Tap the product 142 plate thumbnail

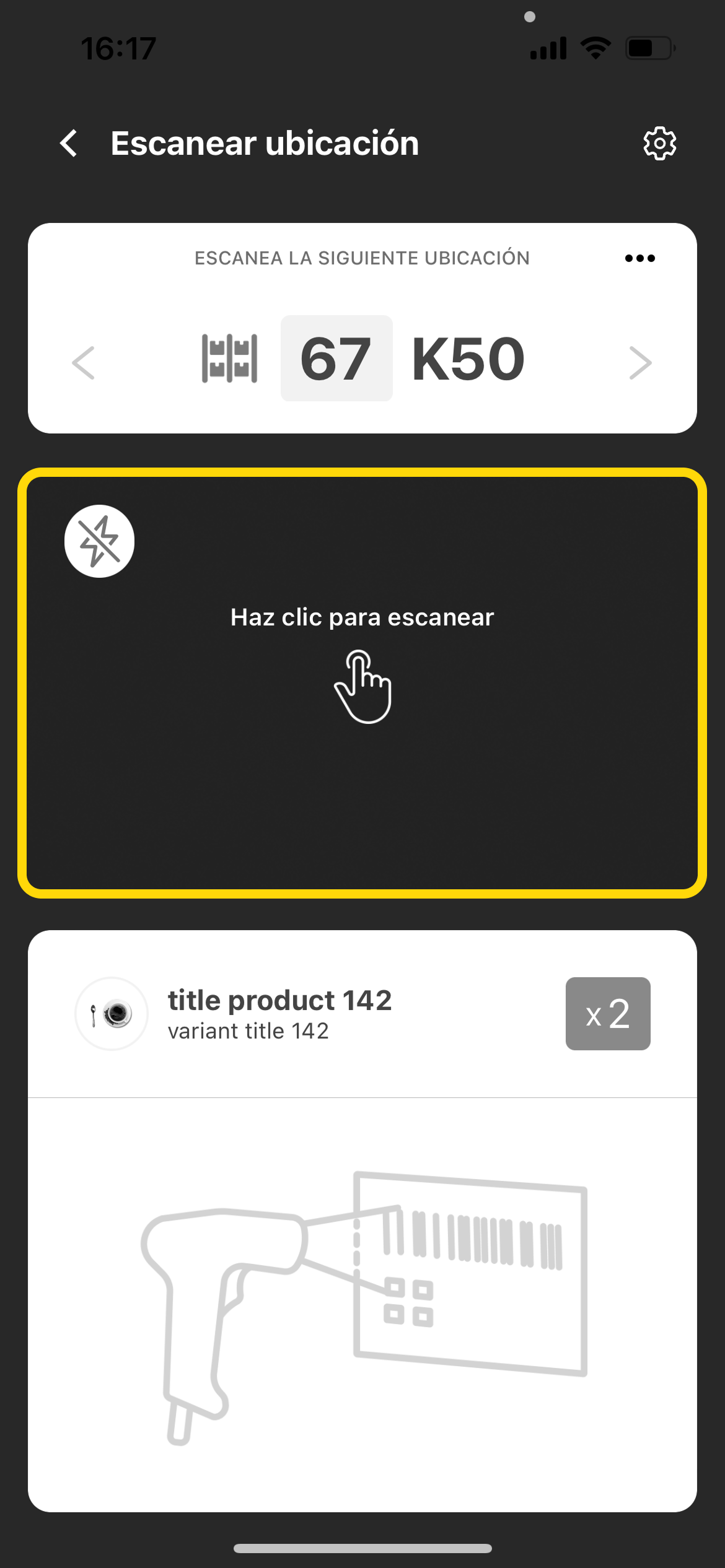coord(111,1014)
